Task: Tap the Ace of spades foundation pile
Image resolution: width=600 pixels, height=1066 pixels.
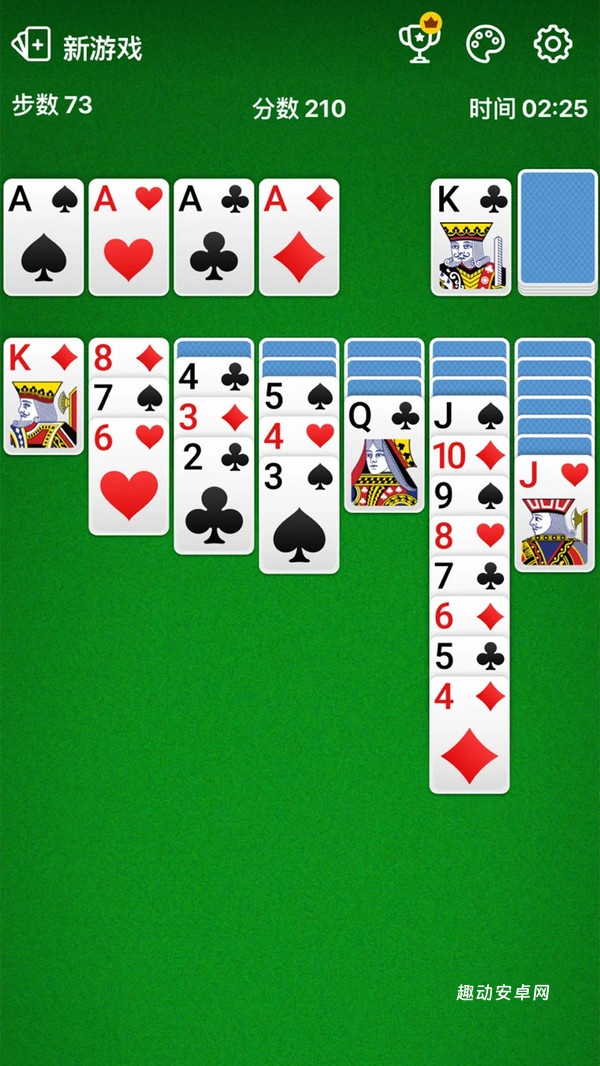Action: [43, 237]
